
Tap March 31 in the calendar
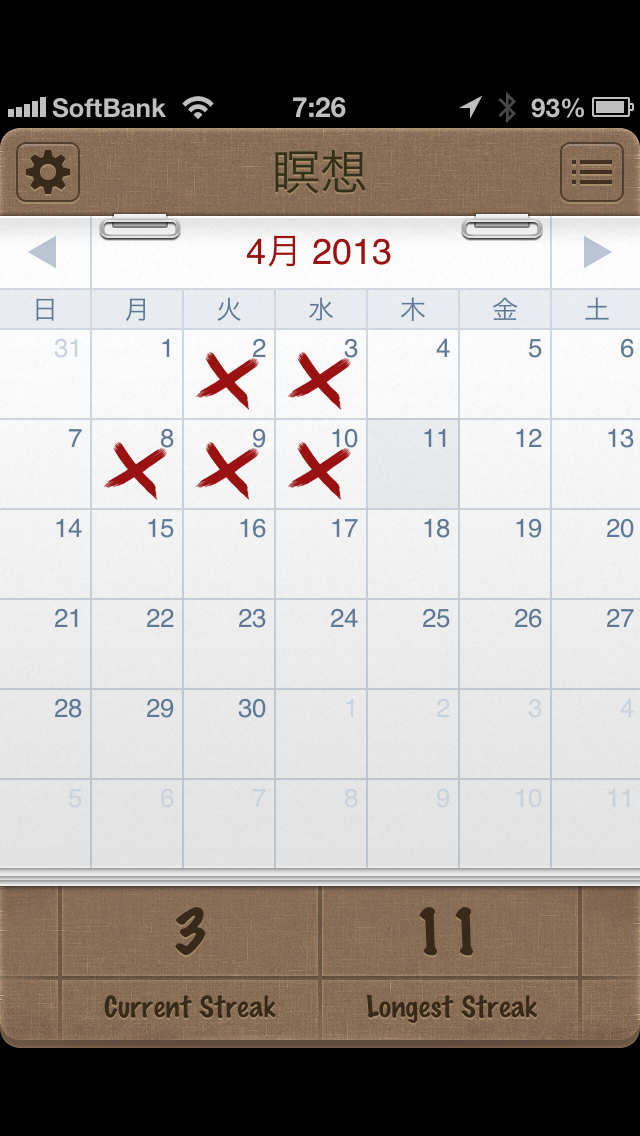tap(45, 375)
